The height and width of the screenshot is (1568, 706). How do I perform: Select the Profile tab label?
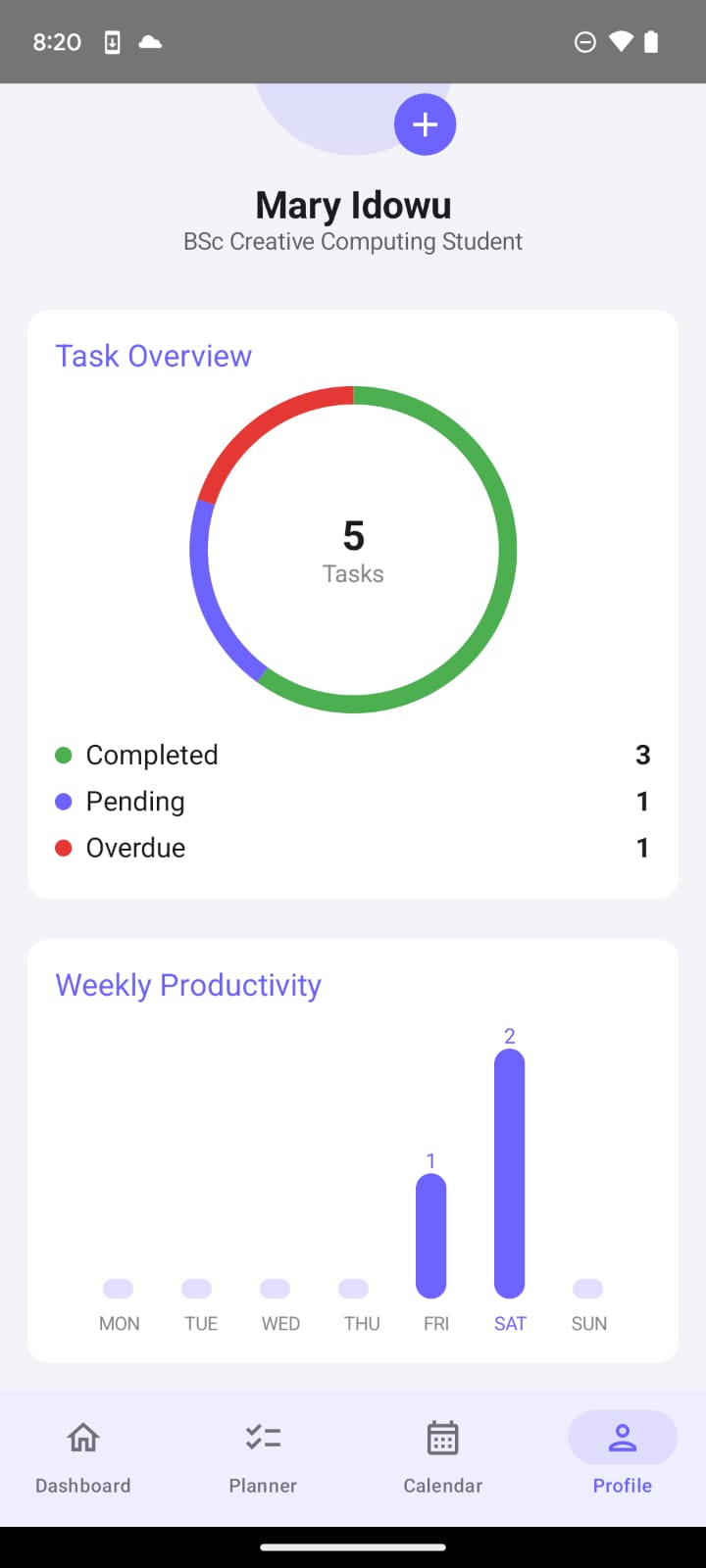tap(622, 1485)
